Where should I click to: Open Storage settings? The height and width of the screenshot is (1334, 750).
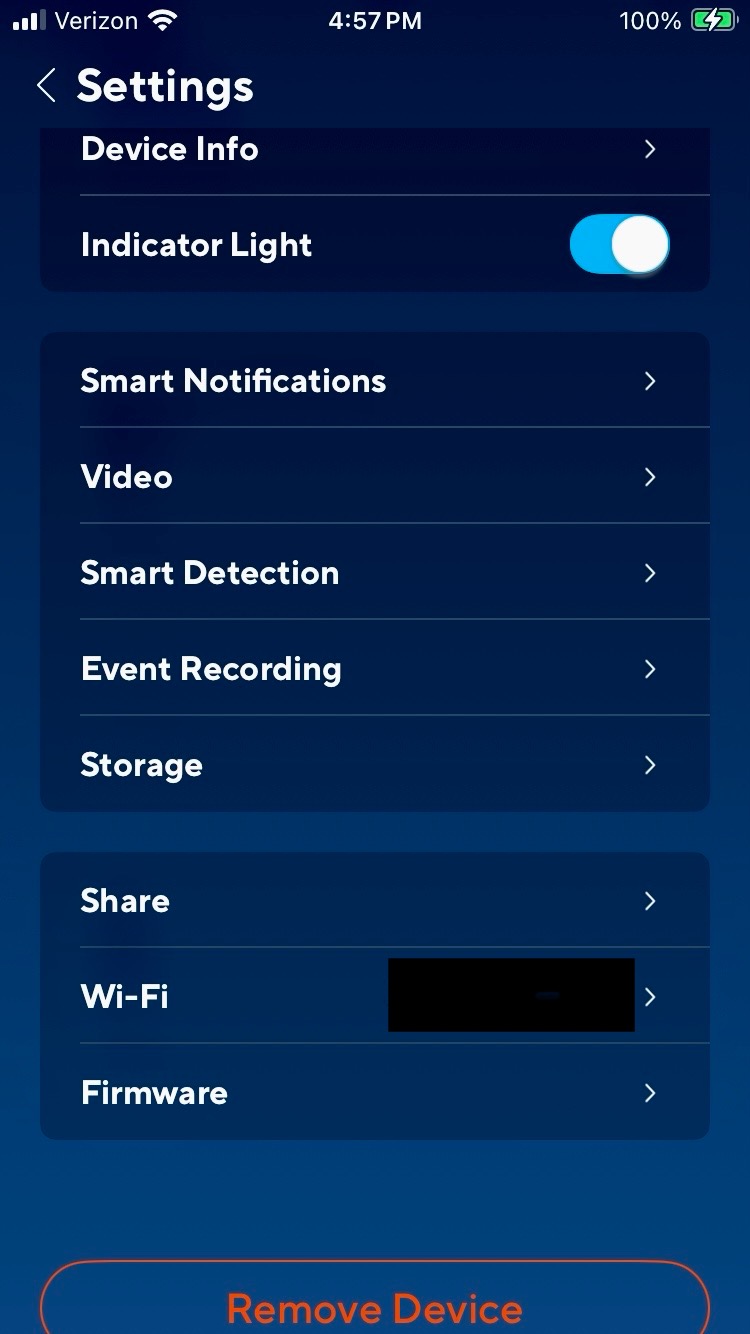tap(375, 764)
